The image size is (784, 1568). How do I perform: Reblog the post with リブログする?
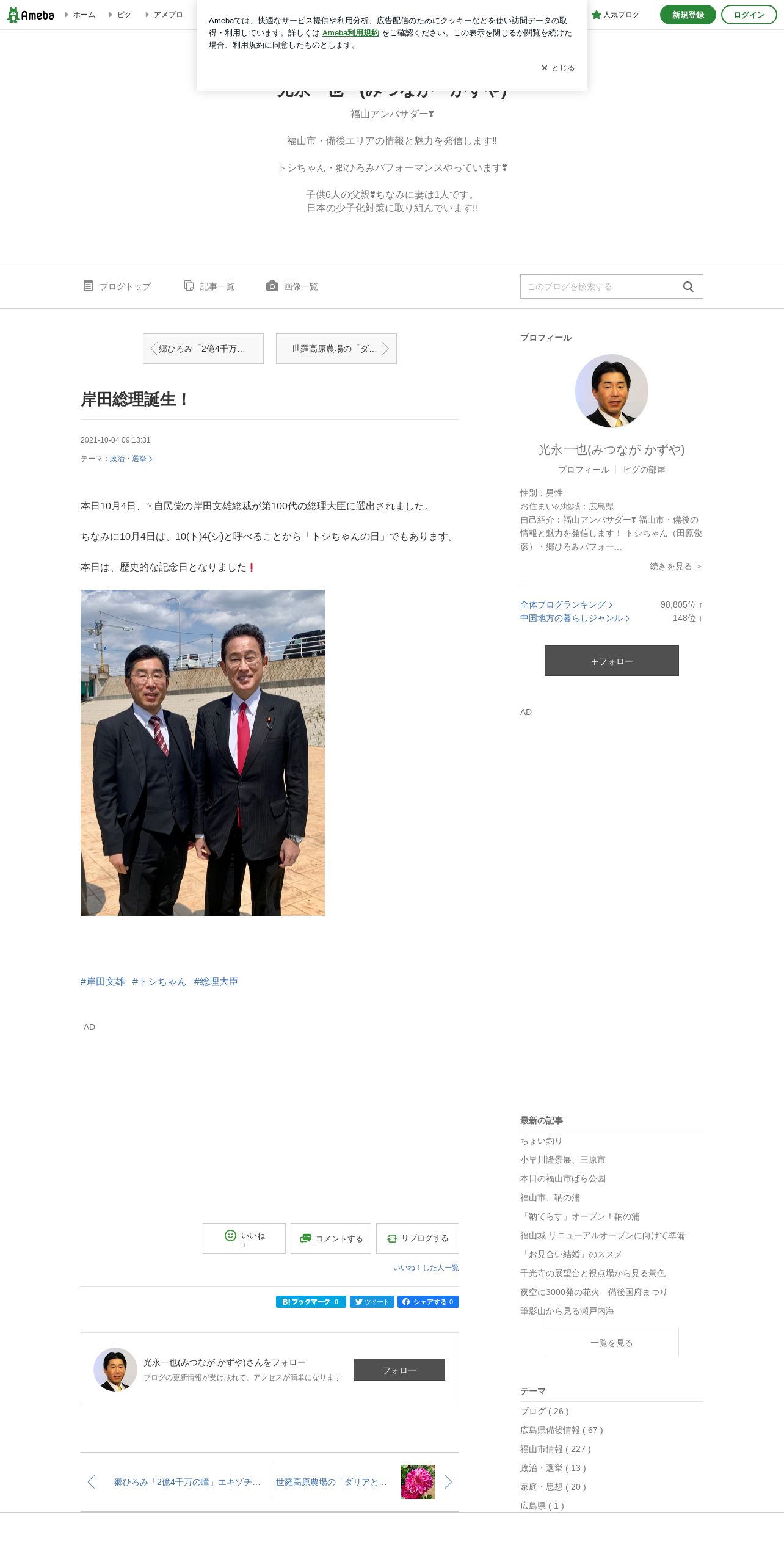click(x=418, y=1238)
